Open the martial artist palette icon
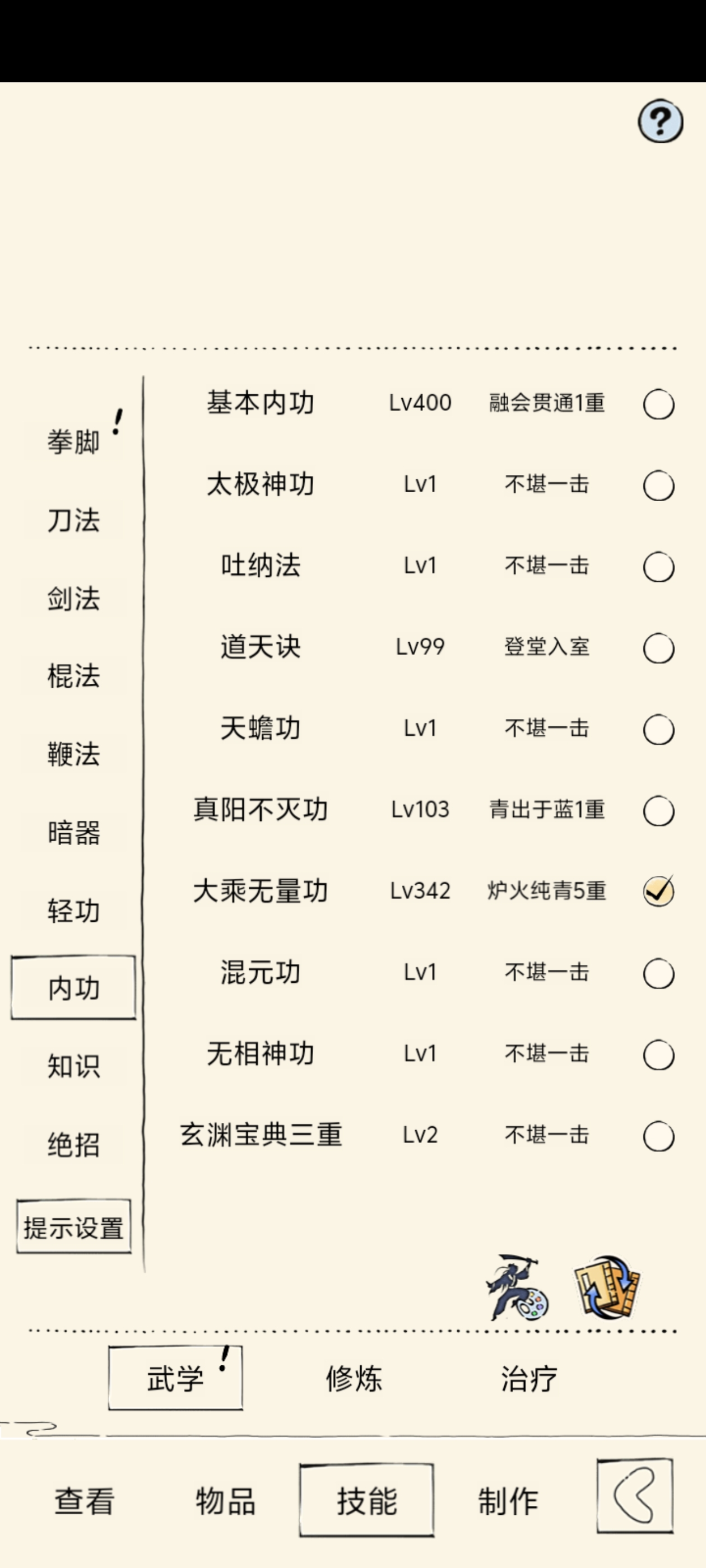This screenshot has width=706, height=1568. pos(517,1287)
